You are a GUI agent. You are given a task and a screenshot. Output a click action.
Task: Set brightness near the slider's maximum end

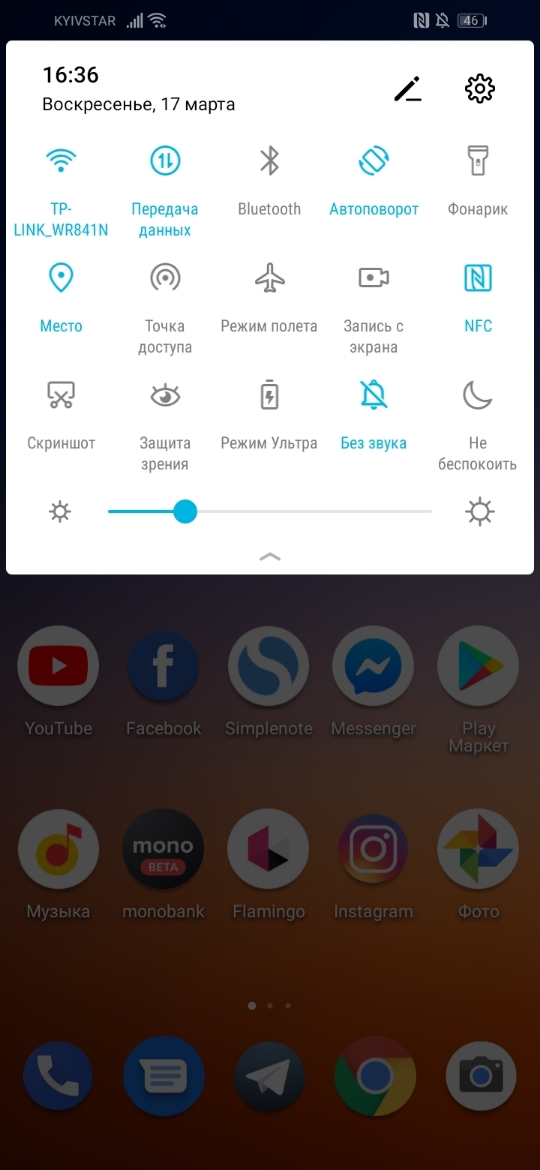425,512
